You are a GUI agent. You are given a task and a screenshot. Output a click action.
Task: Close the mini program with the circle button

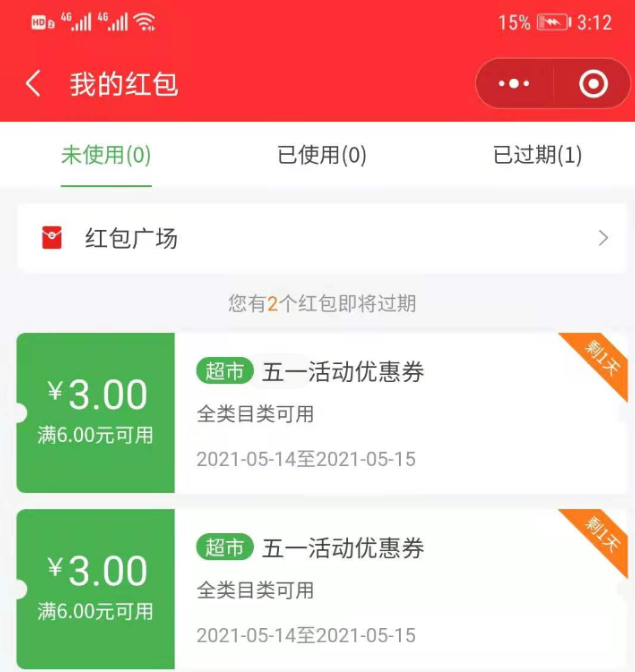pos(593,84)
